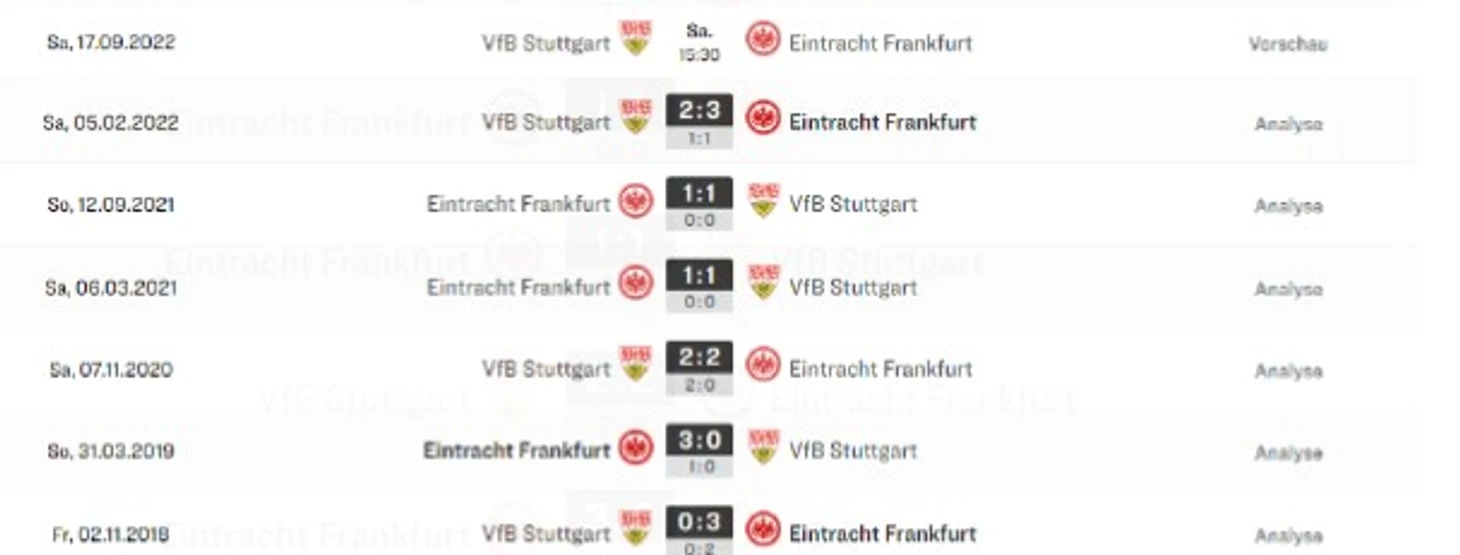Viewport: 1460px width, 555px height.
Task: Tap the 3:0 score box
Action: (699, 439)
